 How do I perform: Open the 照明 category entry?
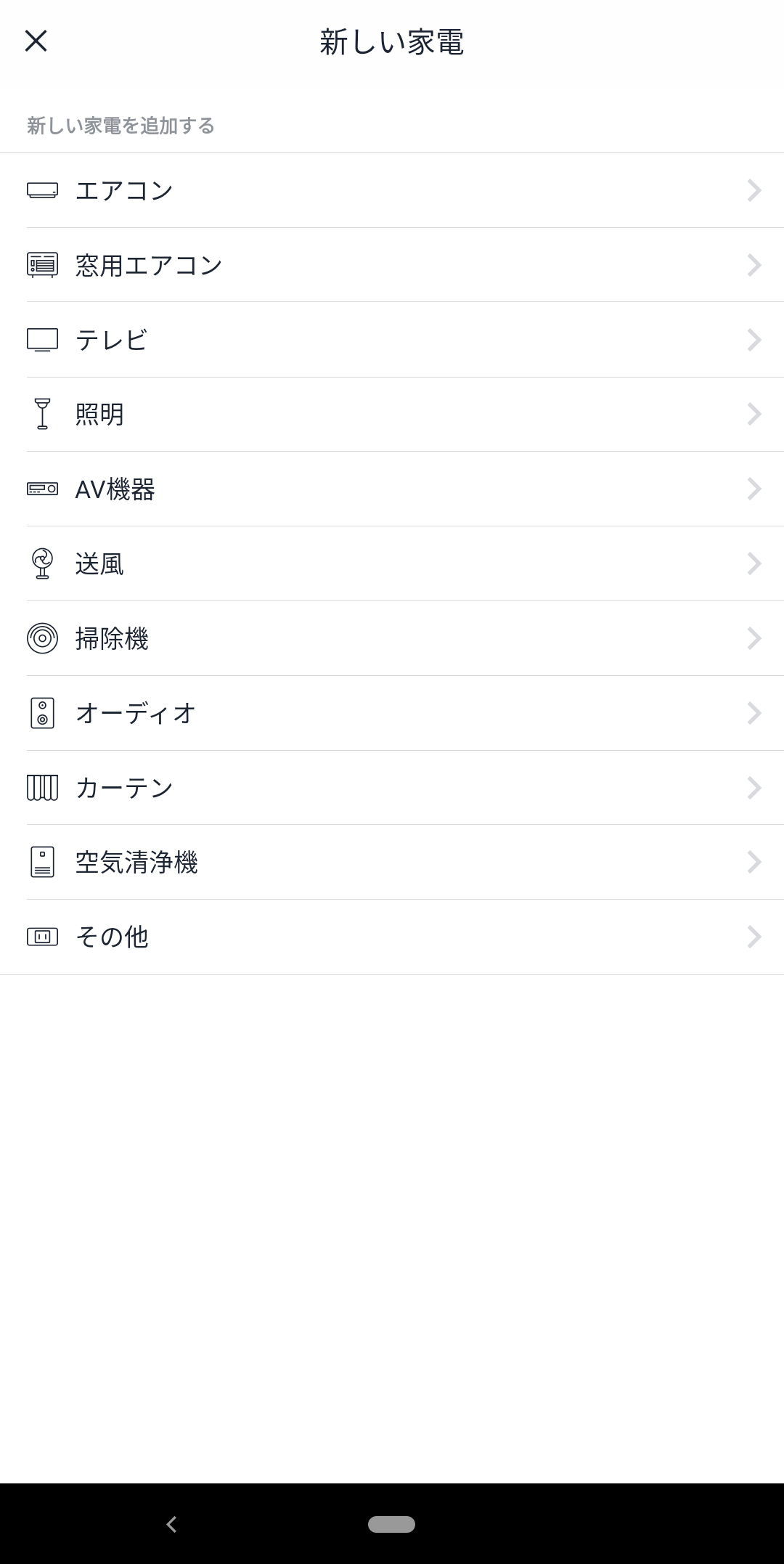[392, 414]
